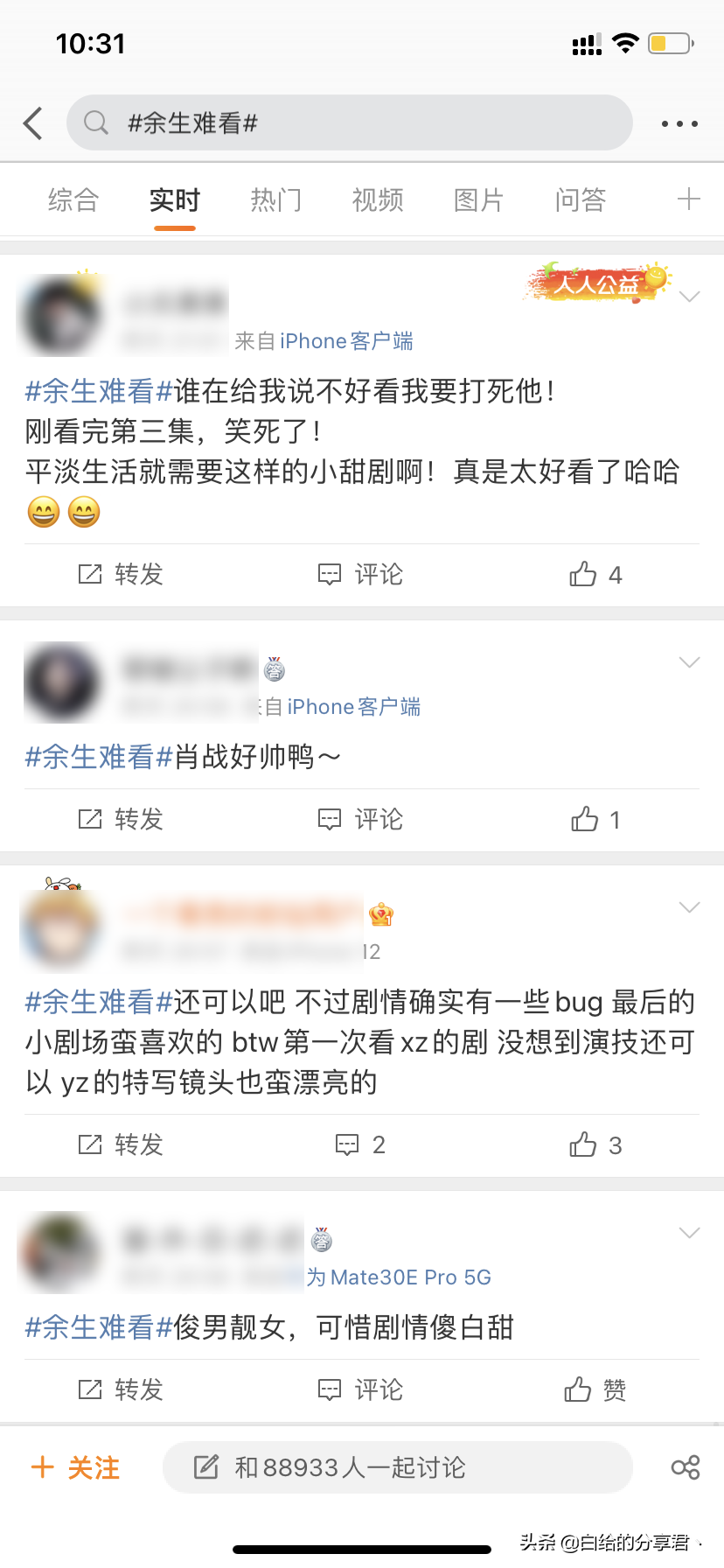Viewport: 724px width, 1568px height.
Task: Open the three-dot overflow menu
Action: click(679, 124)
